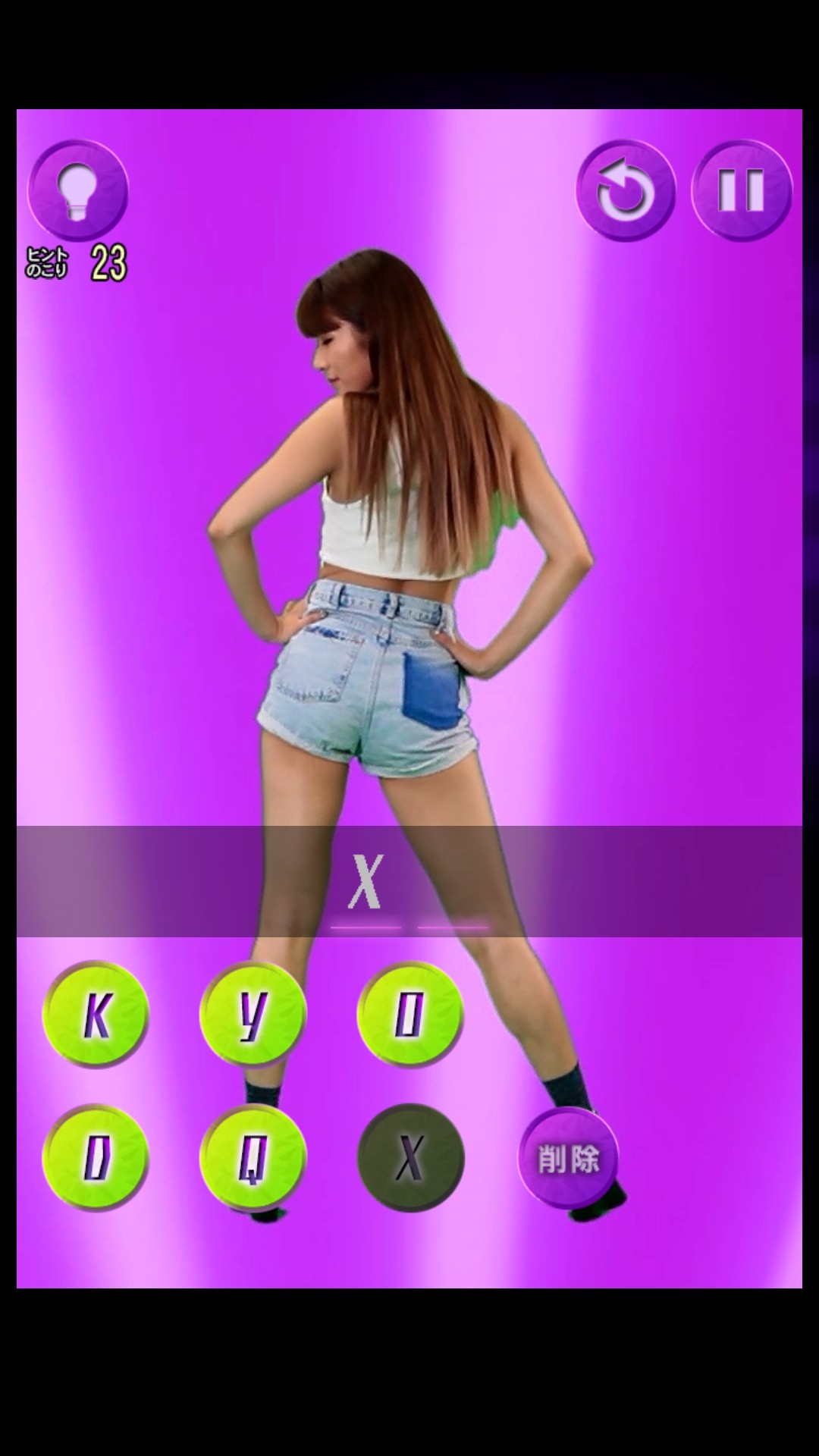Restart the puzzle with the reset icon
The width and height of the screenshot is (819, 1456).
[x=626, y=191]
